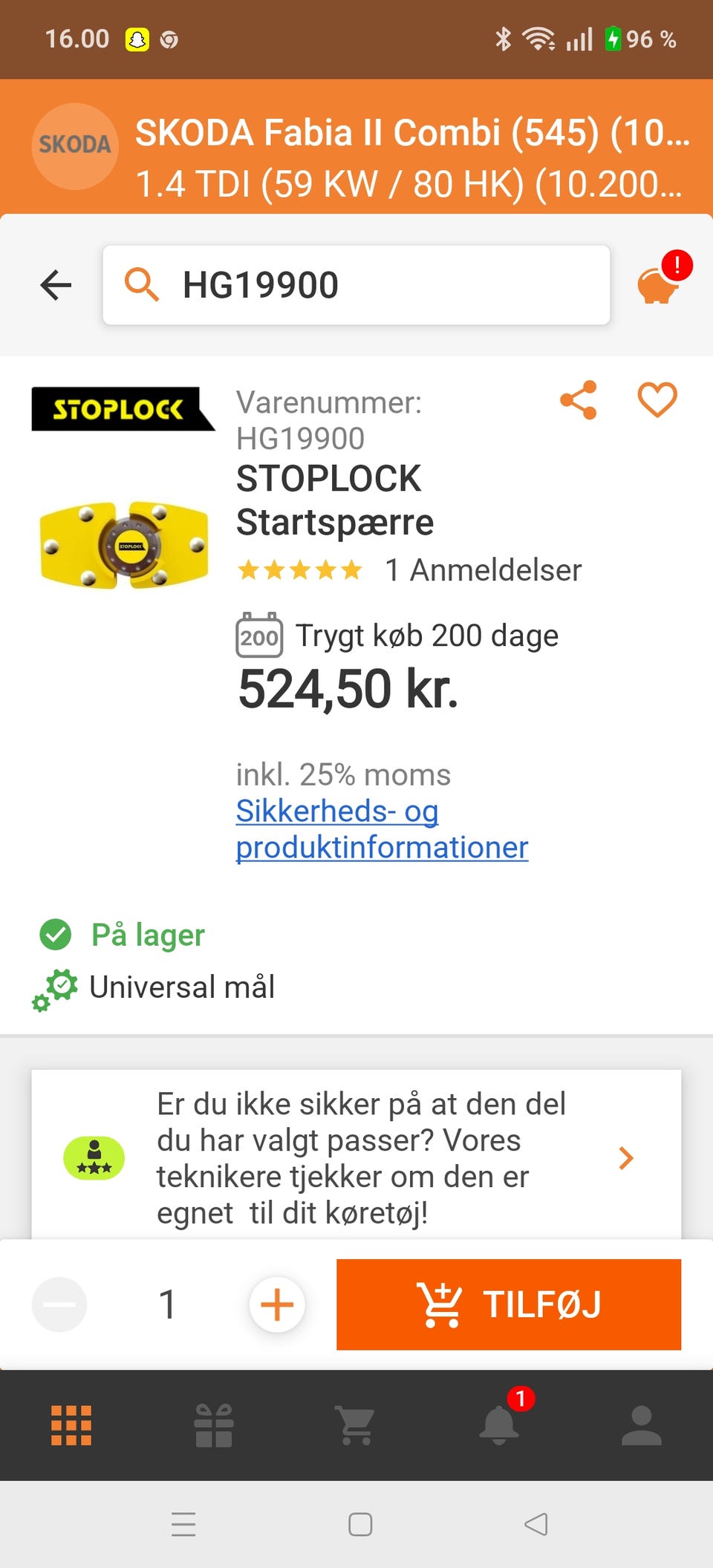Open the notifications bell tab
713x1568 pixels.
[x=499, y=1425]
